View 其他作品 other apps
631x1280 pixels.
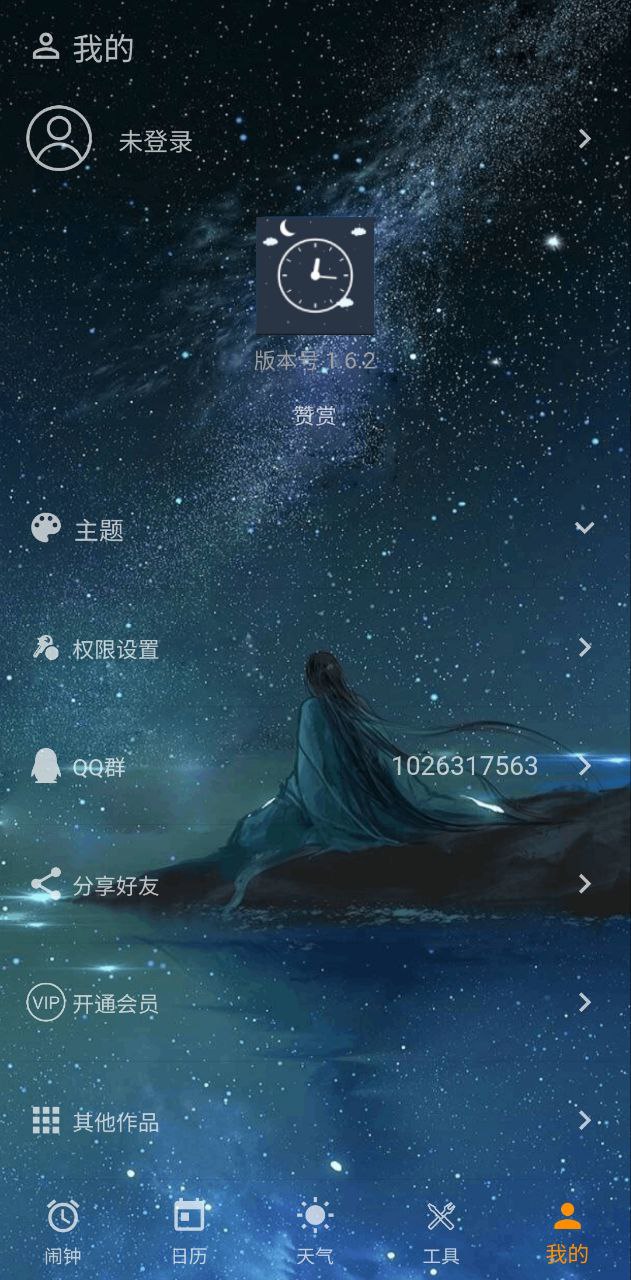(315, 1121)
